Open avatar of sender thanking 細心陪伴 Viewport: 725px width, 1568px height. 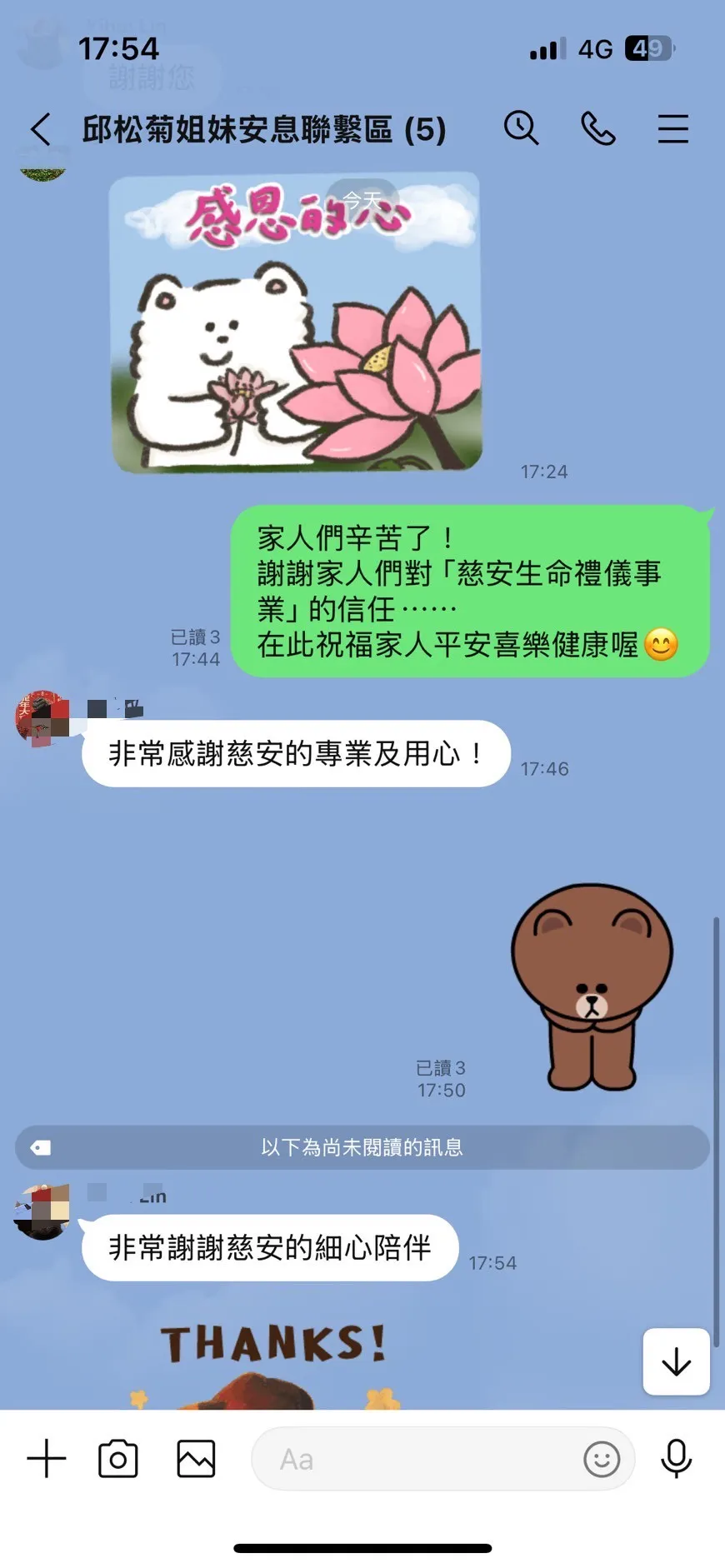pyautogui.click(x=41, y=1211)
